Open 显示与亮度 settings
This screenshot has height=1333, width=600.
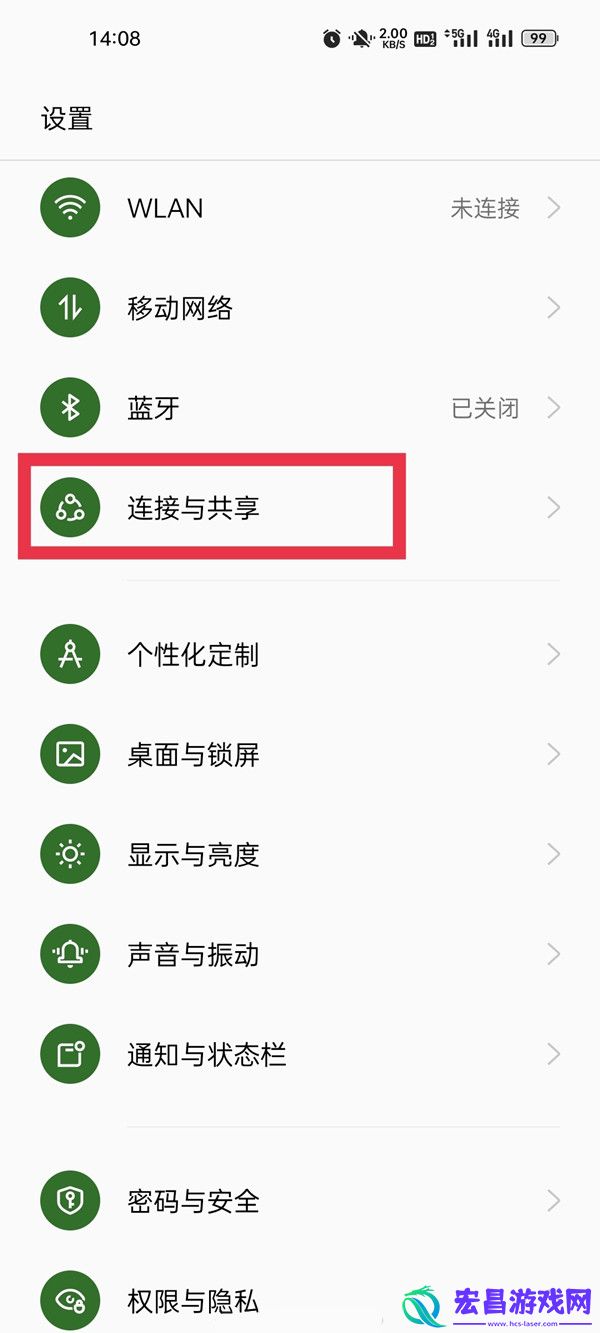pyautogui.click(x=300, y=854)
